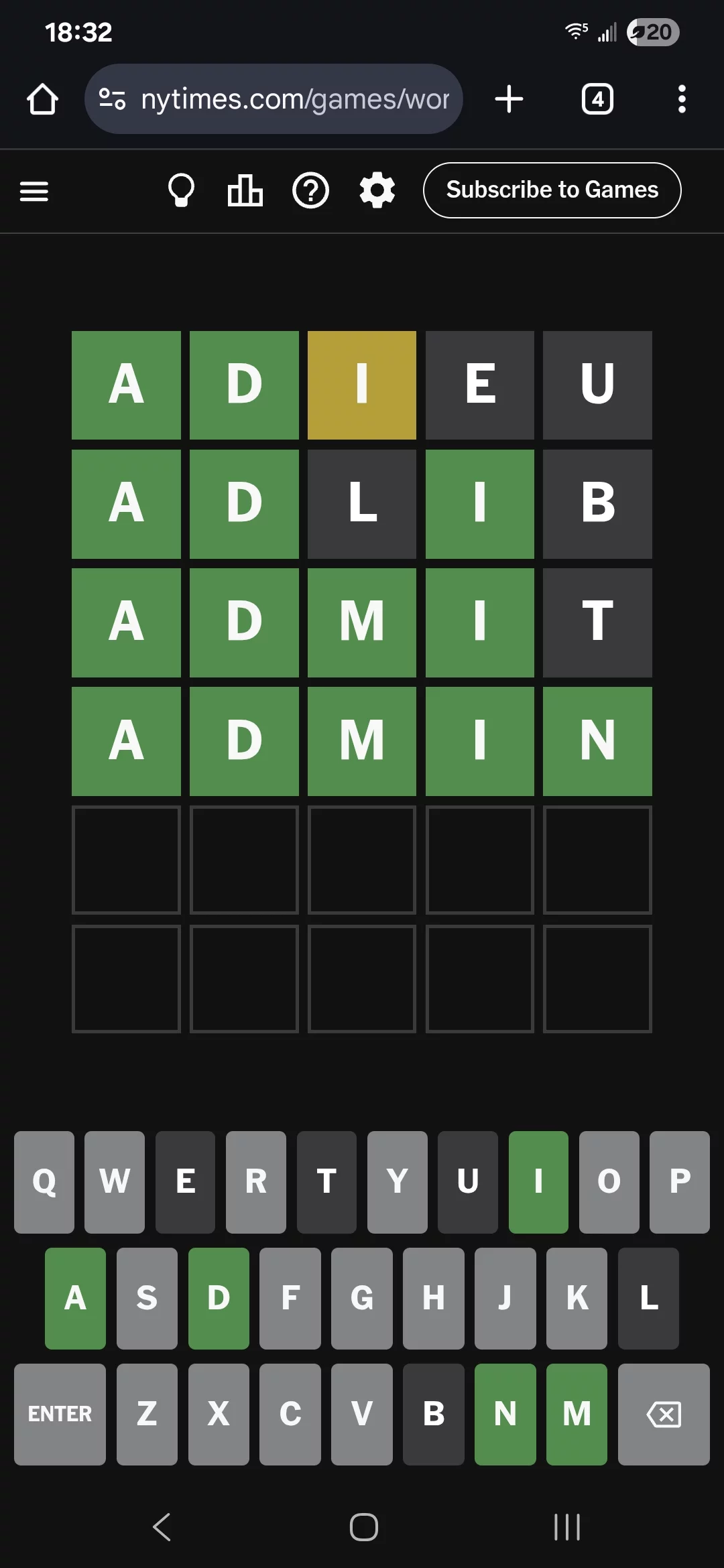Viewport: 724px width, 1568px height.
Task: Open the game settings gear
Action: pos(377,191)
